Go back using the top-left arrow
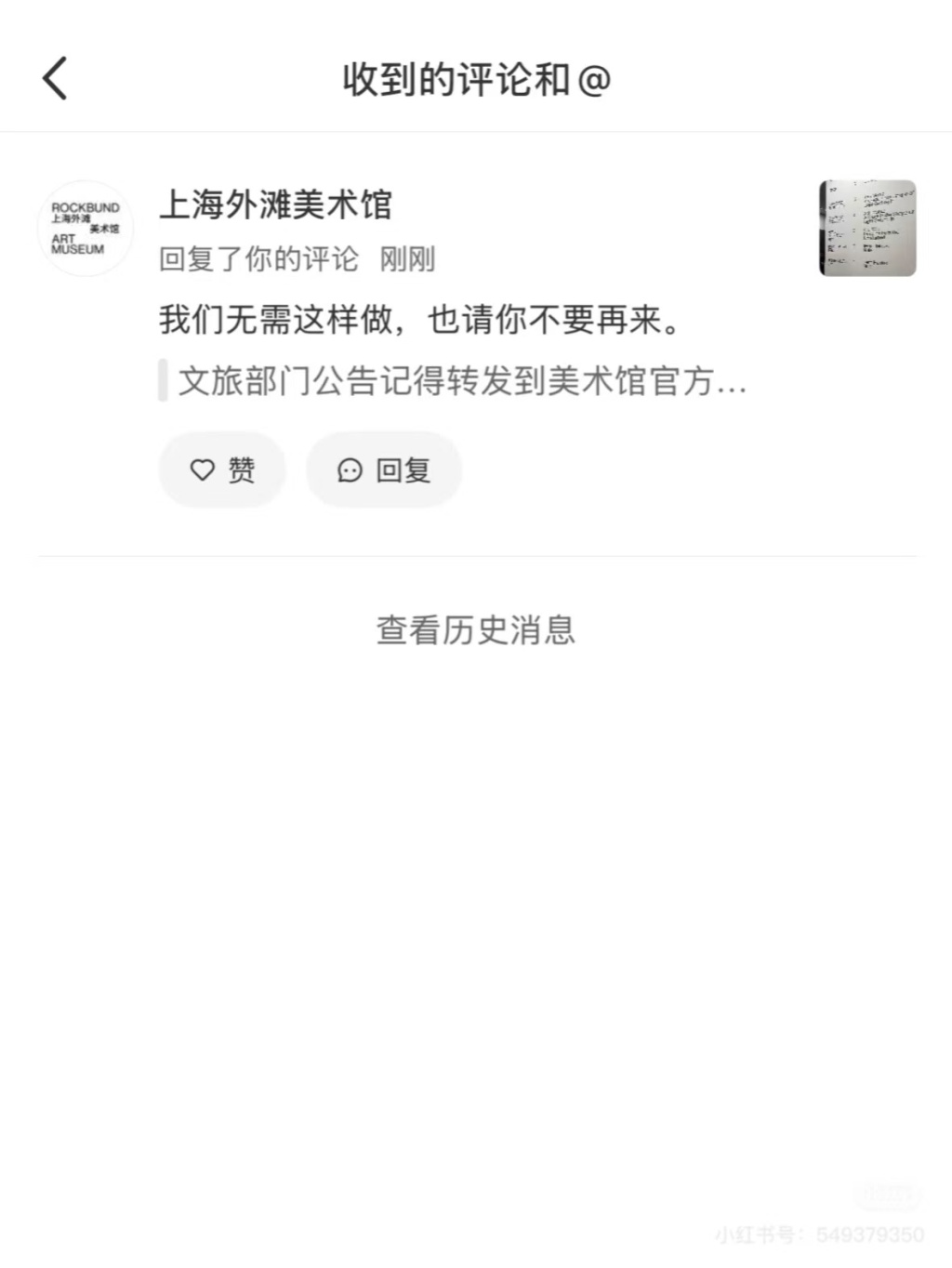This screenshot has width=952, height=1268. point(56,78)
